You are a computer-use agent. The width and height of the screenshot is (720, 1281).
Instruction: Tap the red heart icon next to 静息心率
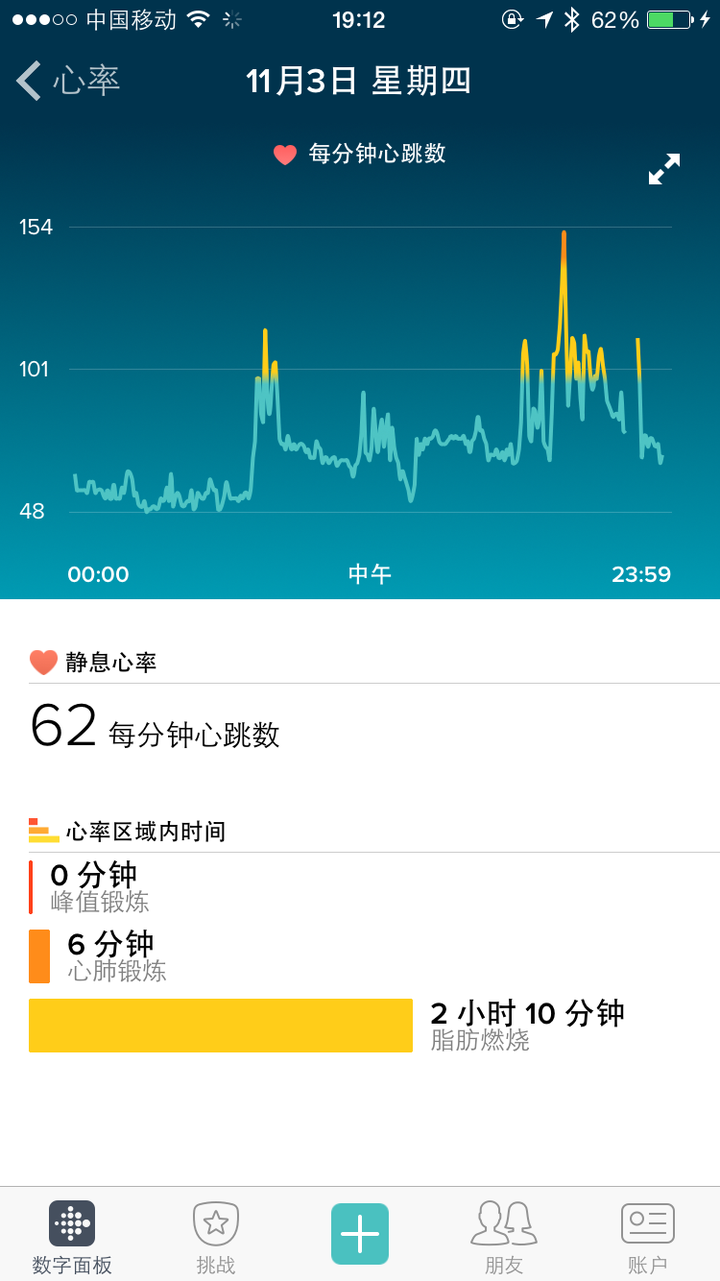pyautogui.click(x=41, y=661)
